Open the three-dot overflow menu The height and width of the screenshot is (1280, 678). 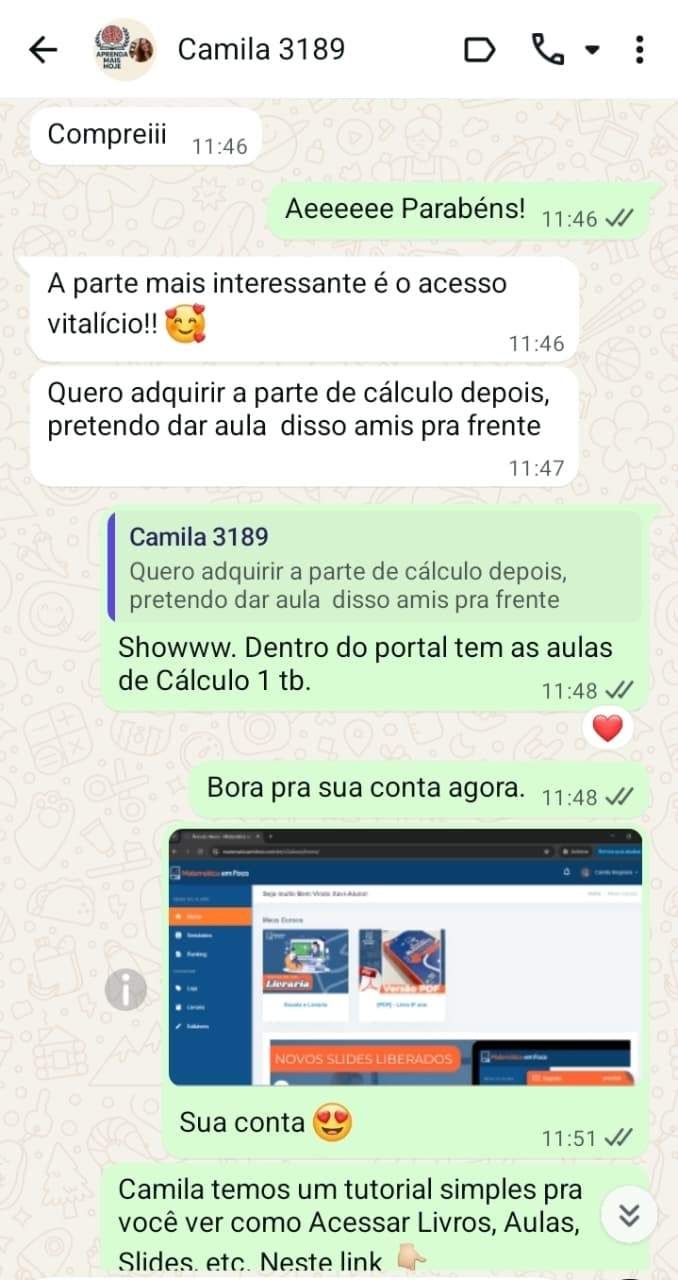[640, 49]
